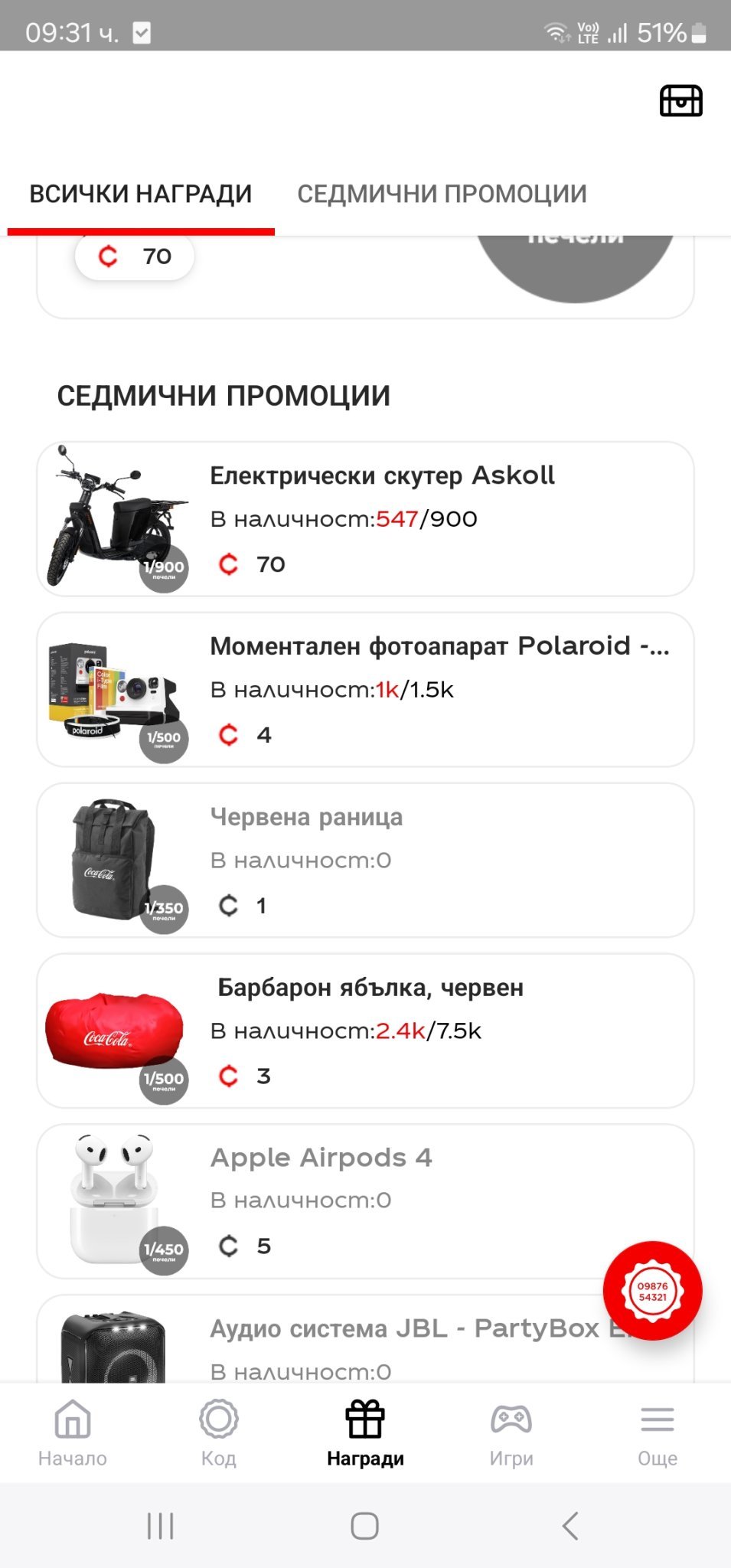Switch to СЕДМИЧНИ ПРОМОЦИИ tab
The width and height of the screenshot is (731, 1568).
[x=442, y=194]
